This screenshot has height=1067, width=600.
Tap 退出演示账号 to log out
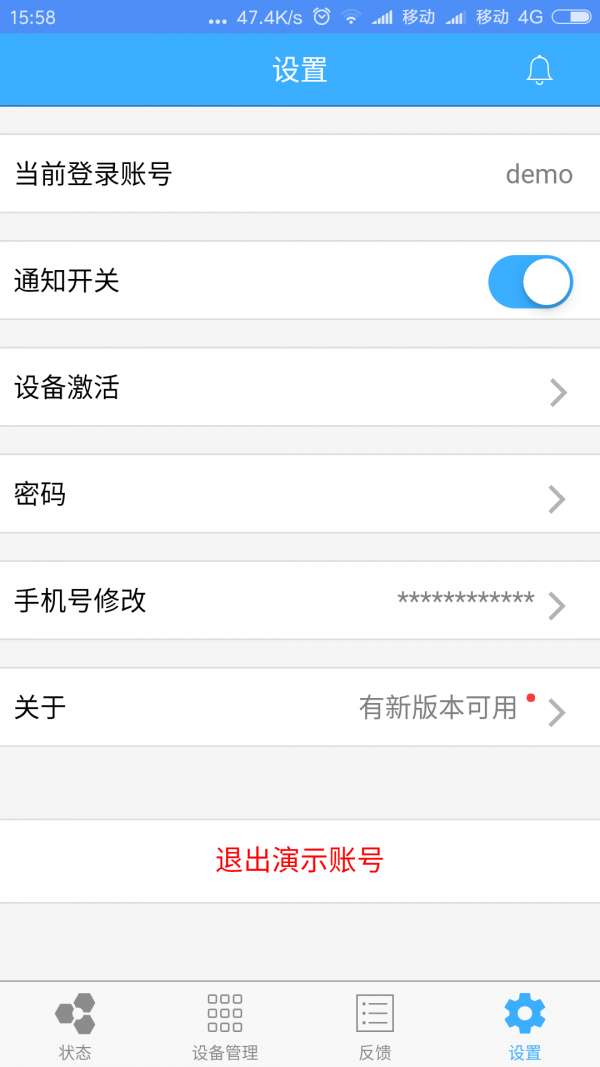point(300,861)
